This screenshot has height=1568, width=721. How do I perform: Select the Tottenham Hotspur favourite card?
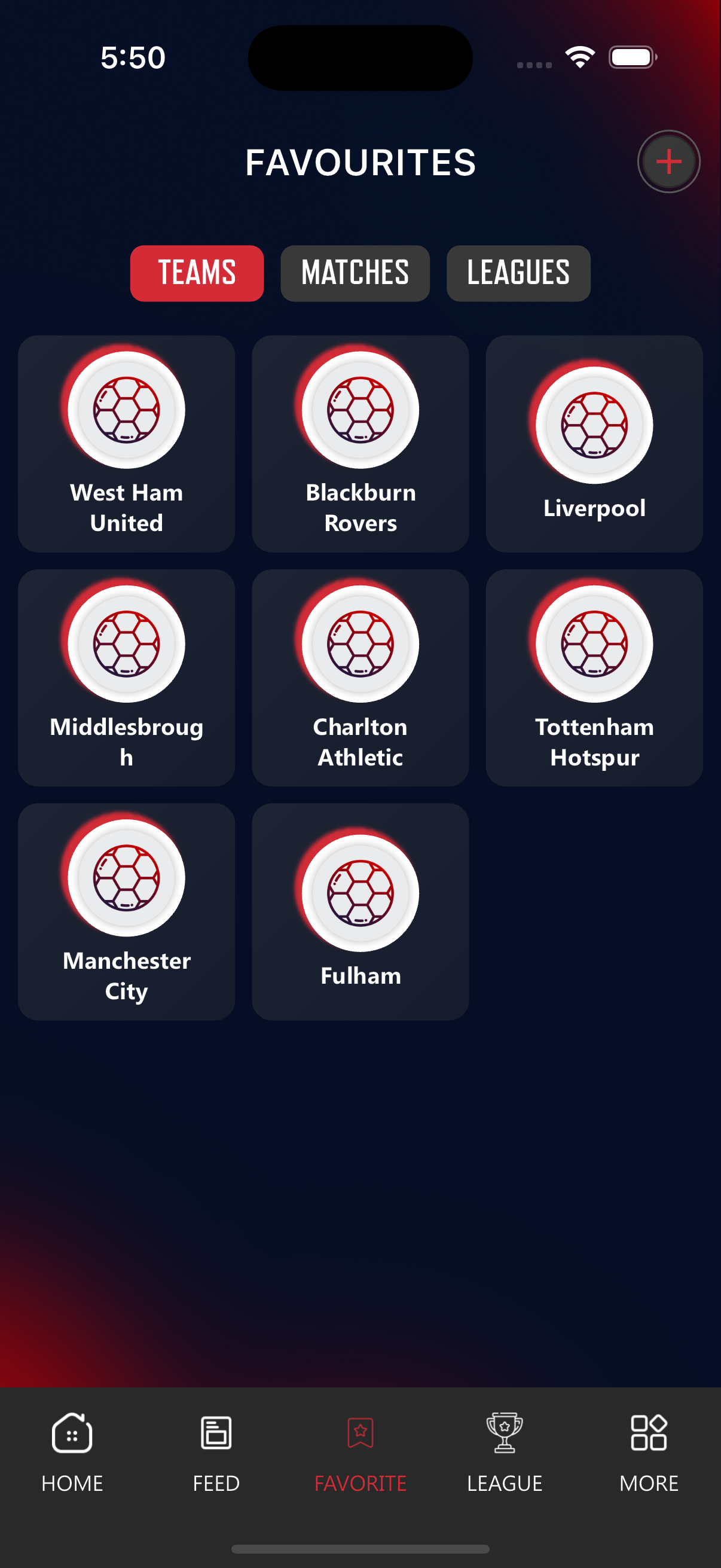593,679
